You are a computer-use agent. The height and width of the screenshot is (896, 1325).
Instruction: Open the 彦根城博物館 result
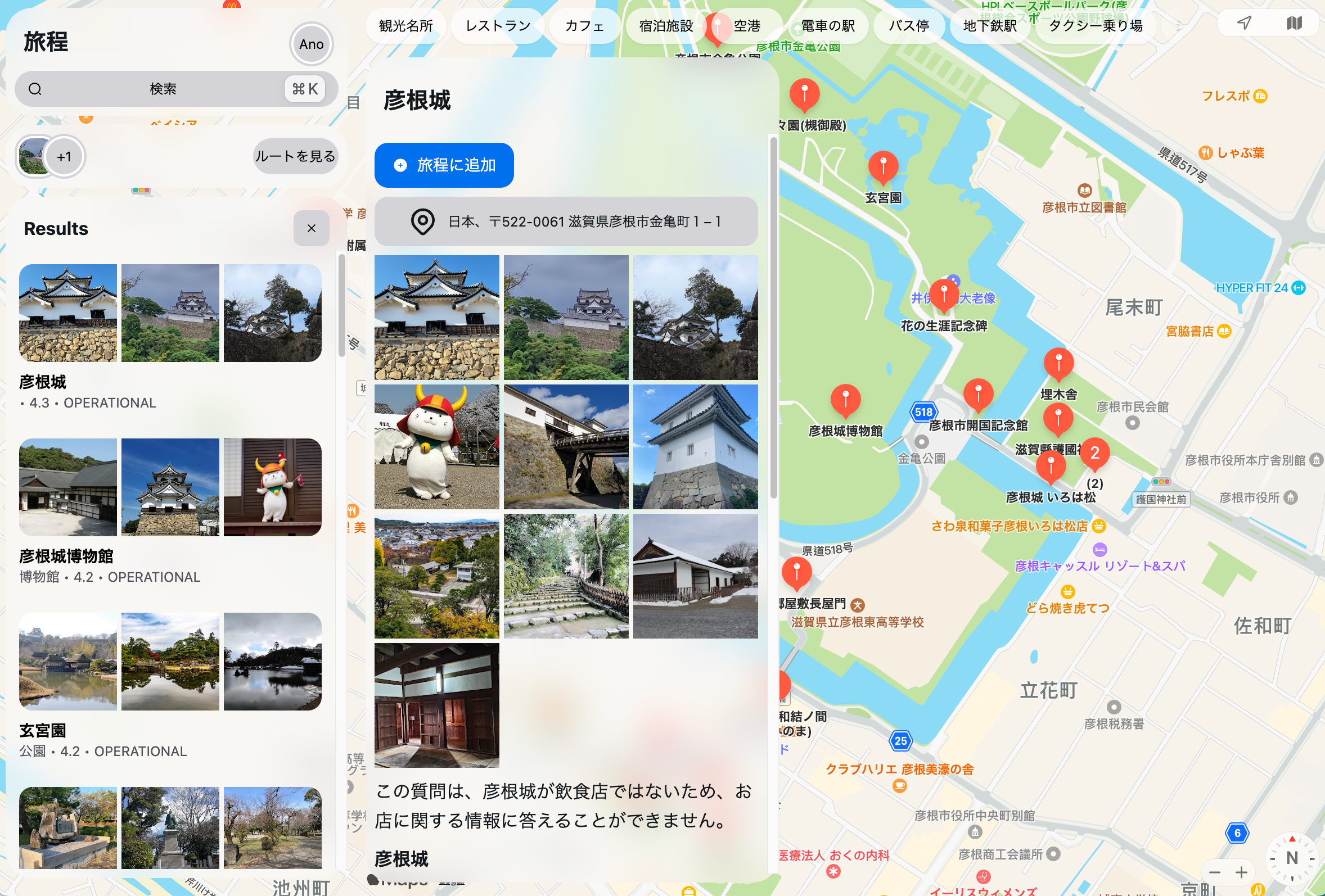(66, 556)
